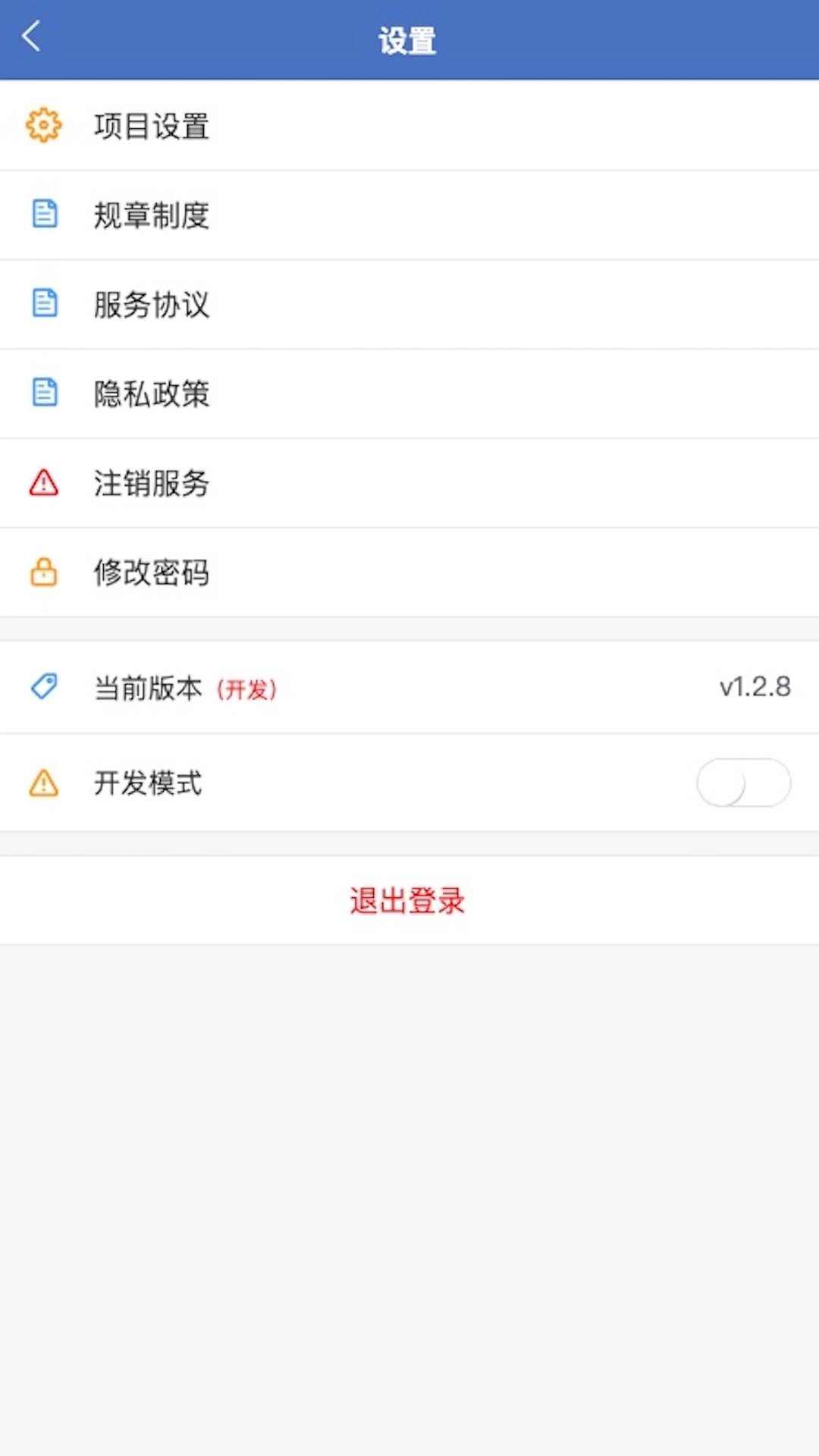Click the blue tag icon for 当前版本
This screenshot has width=819, height=1456.
pyautogui.click(x=43, y=686)
